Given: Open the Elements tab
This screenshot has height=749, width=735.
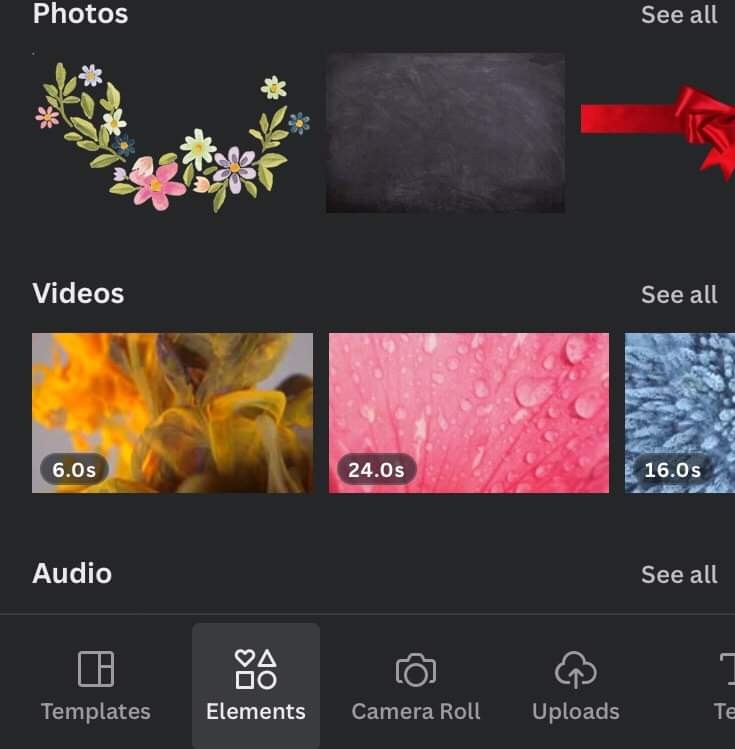Looking at the screenshot, I should point(256,686).
